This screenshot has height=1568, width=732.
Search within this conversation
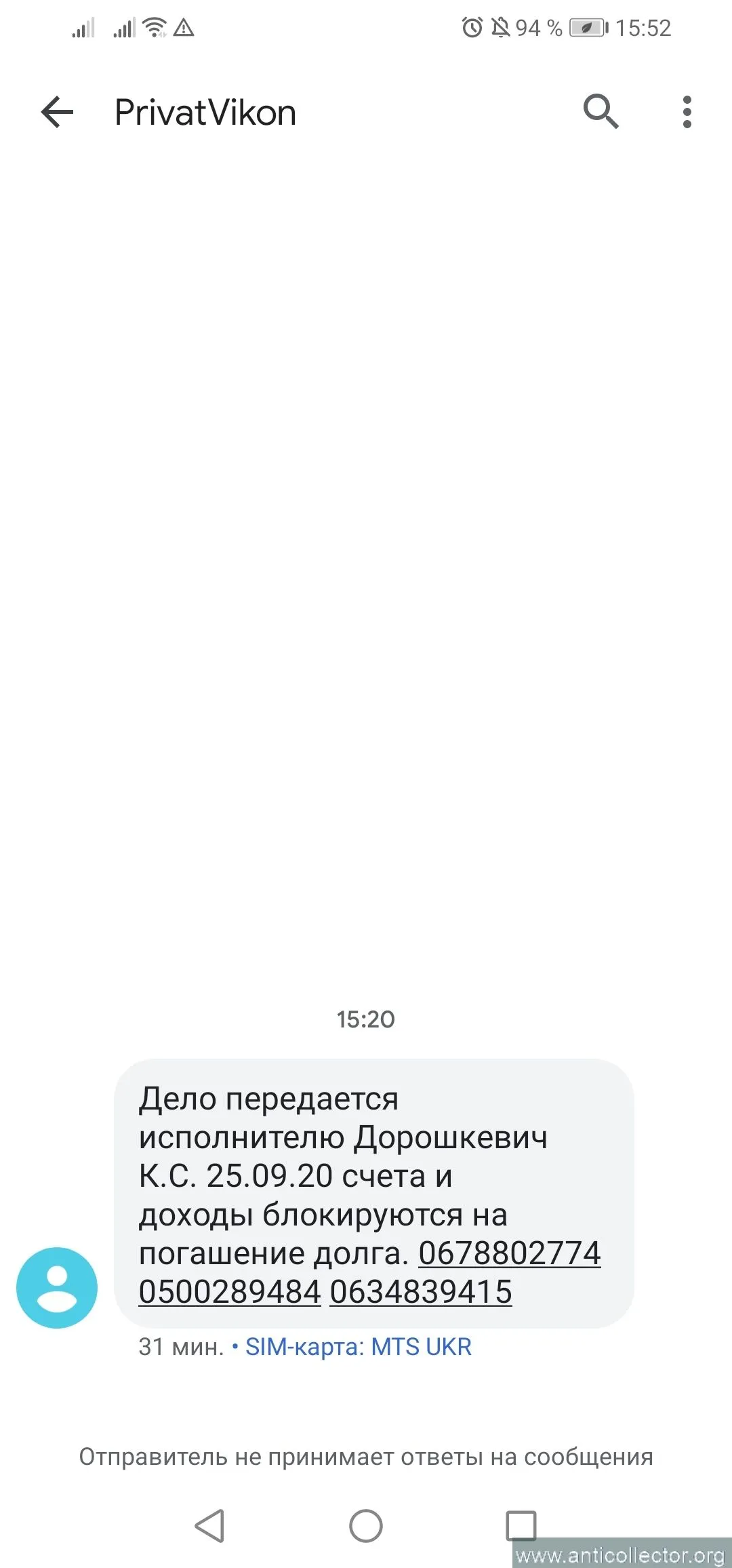[601, 112]
